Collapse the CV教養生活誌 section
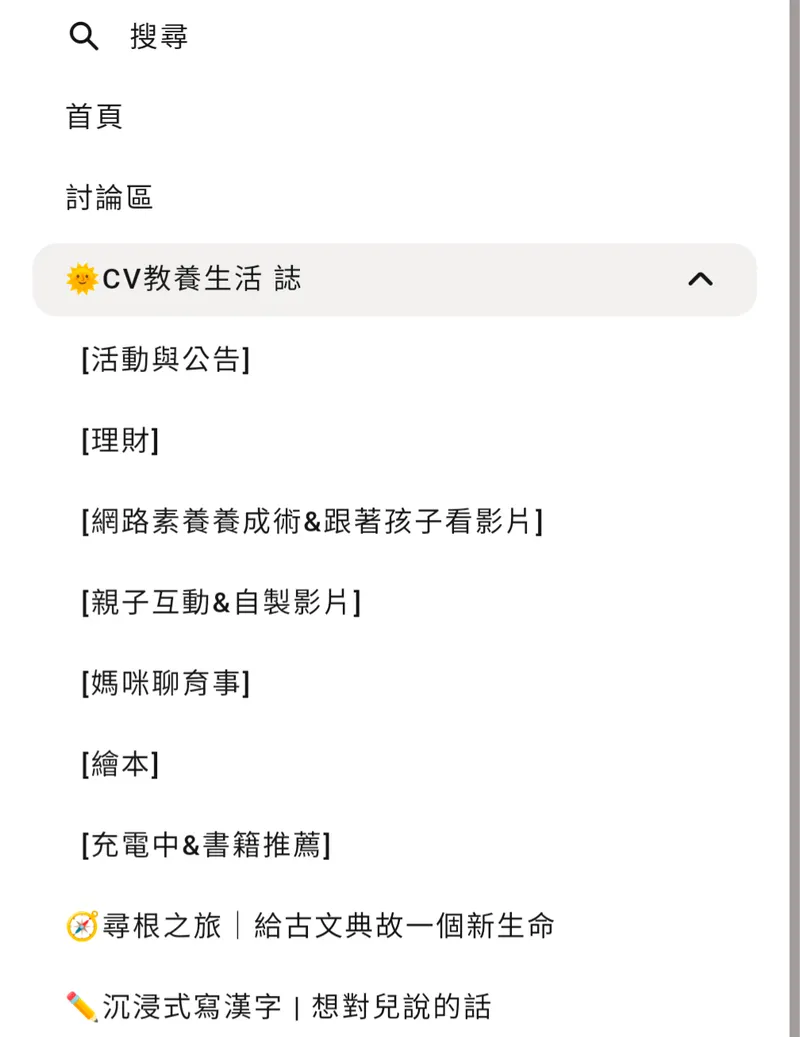This screenshot has height=1037, width=800. [700, 280]
